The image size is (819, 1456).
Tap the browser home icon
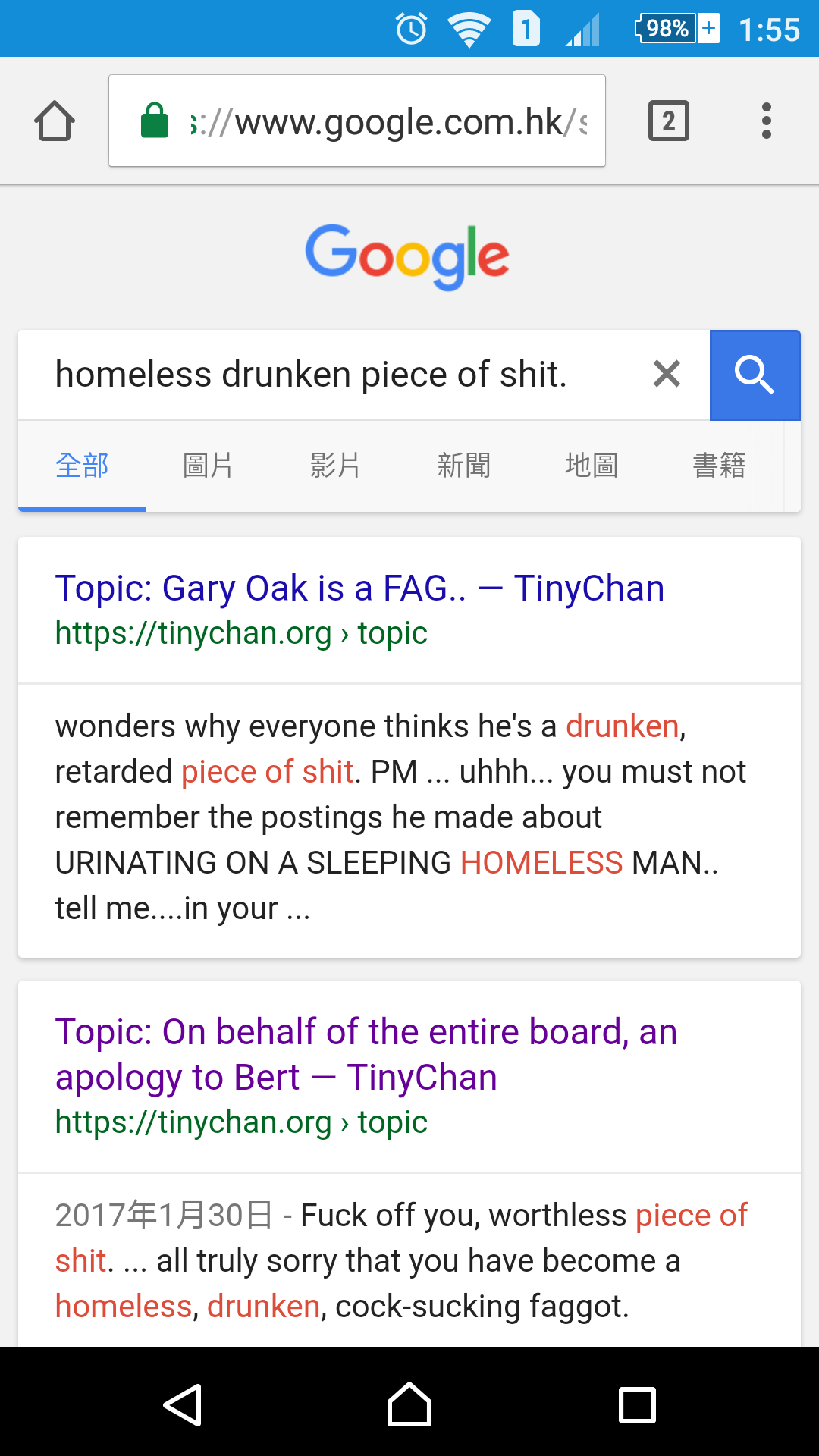click(55, 121)
